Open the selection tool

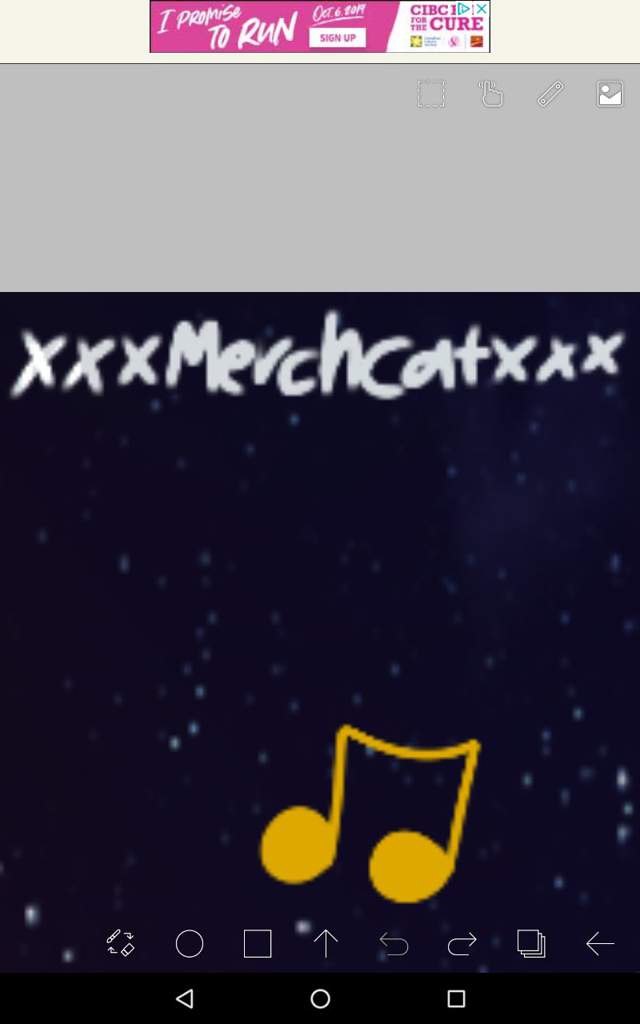[431, 94]
